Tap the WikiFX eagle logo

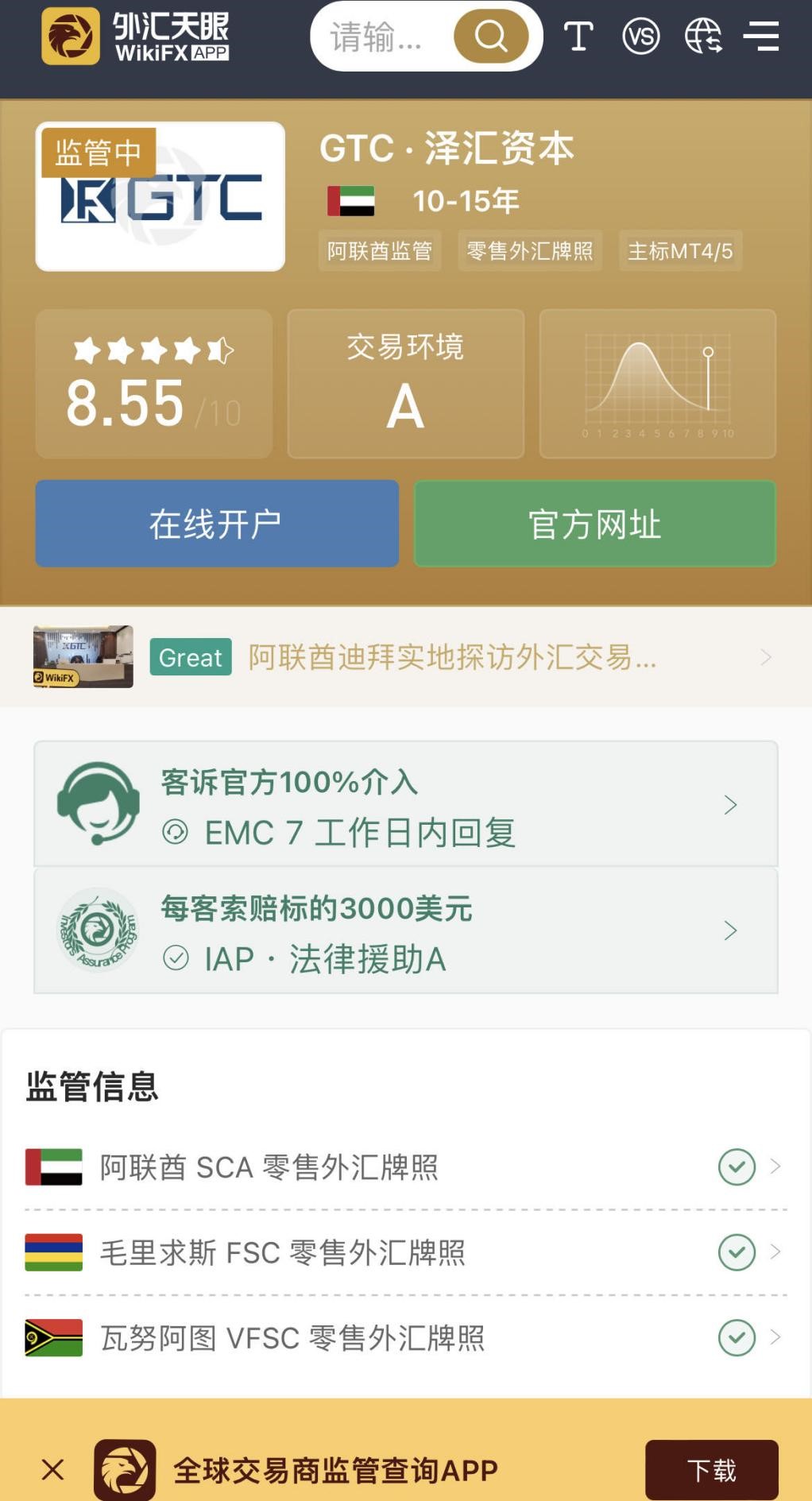[69, 36]
